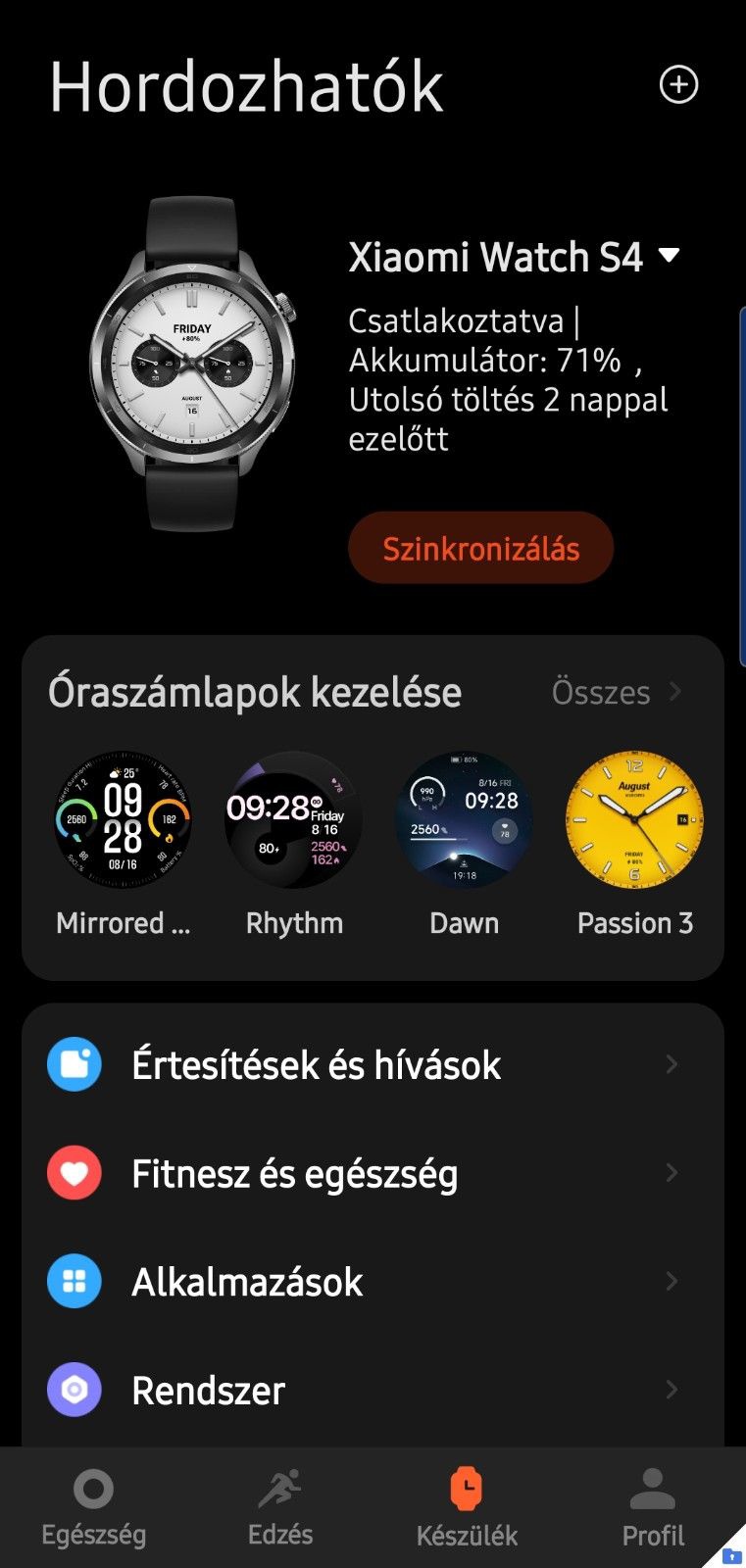746x1568 pixels.
Task: Open all watch faces via Összes
Action: pyautogui.click(x=616, y=693)
